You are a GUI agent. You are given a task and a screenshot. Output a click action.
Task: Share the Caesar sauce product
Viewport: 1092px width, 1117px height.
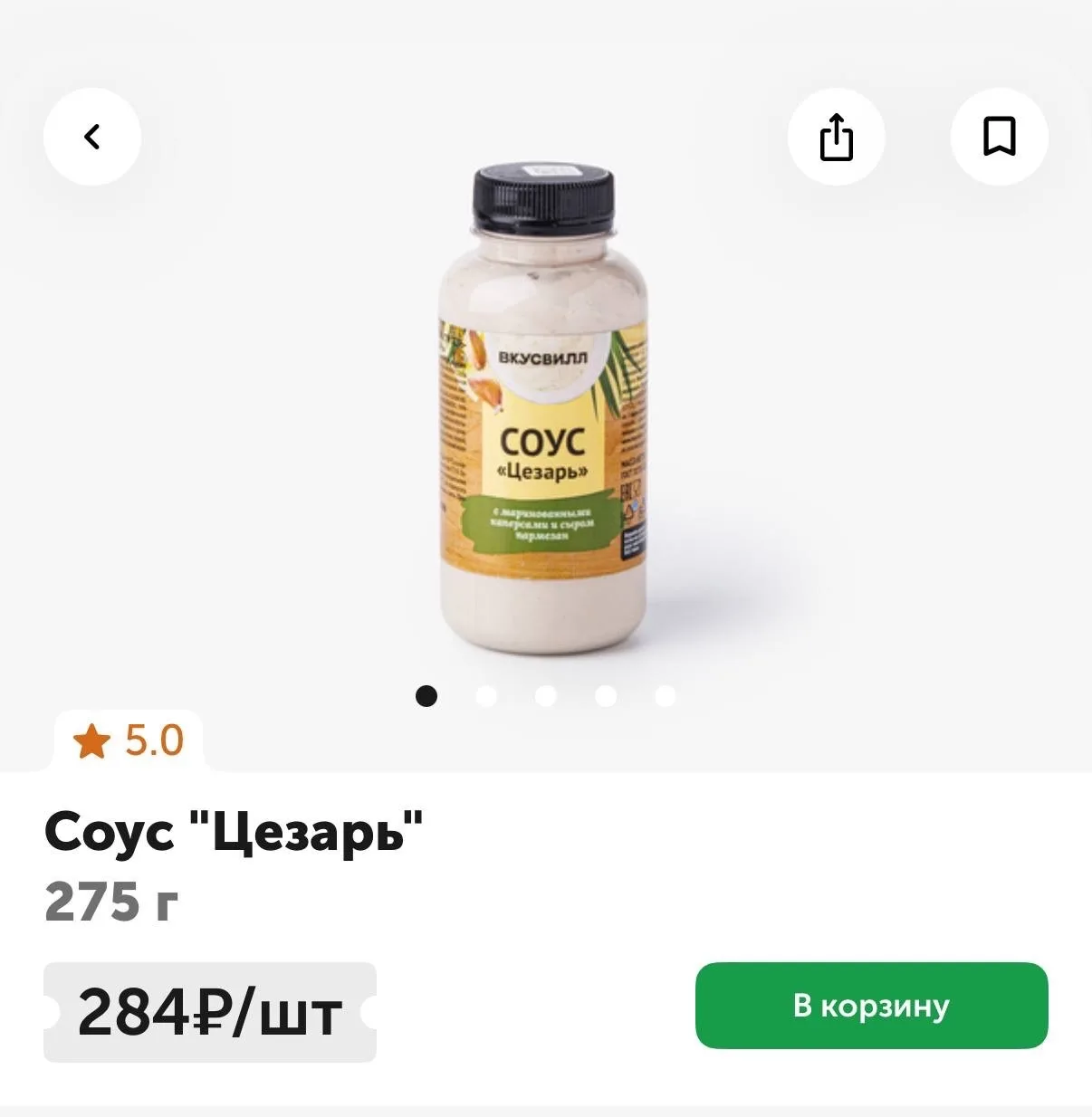pos(836,137)
